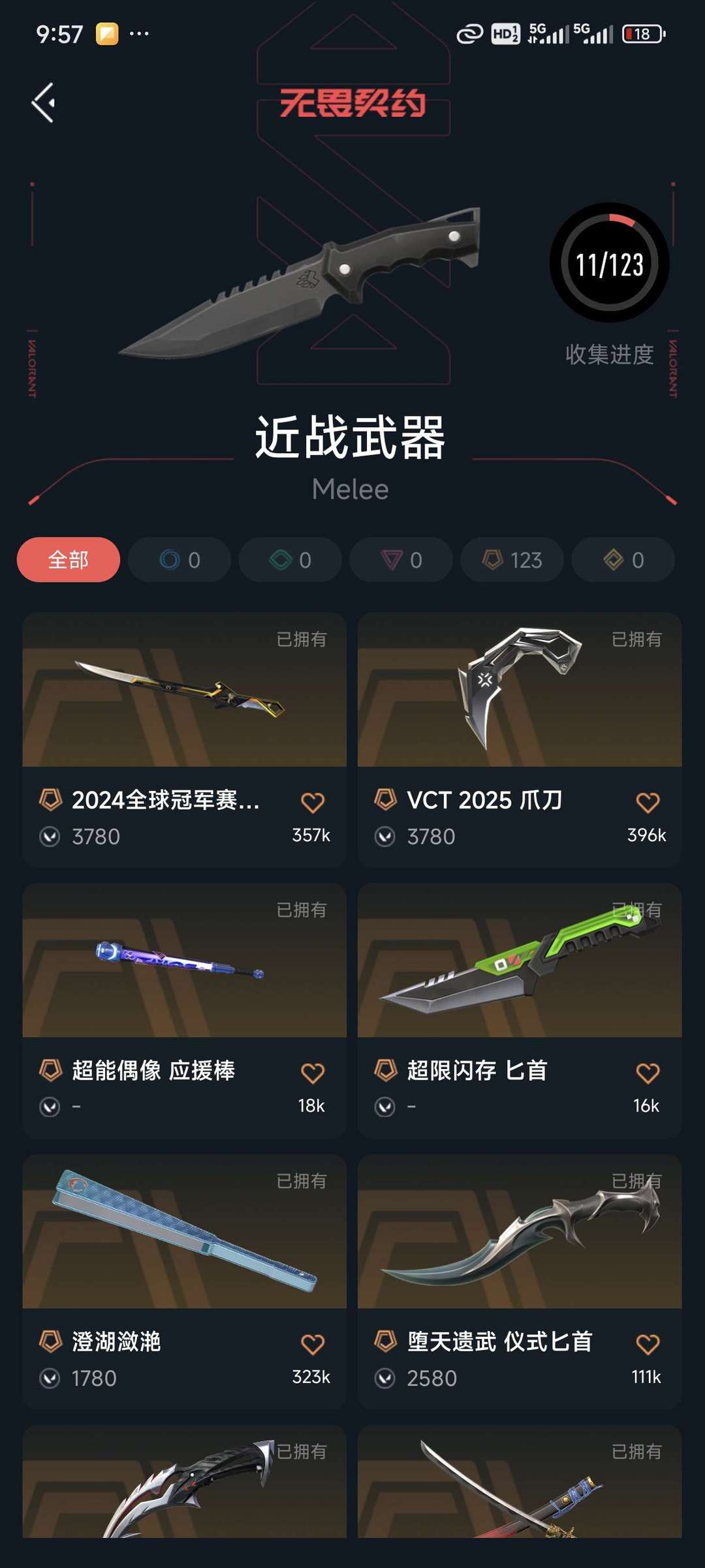Like the 堕天遗武 仪式匕首 skin
This screenshot has width=705, height=1568.
(648, 1344)
